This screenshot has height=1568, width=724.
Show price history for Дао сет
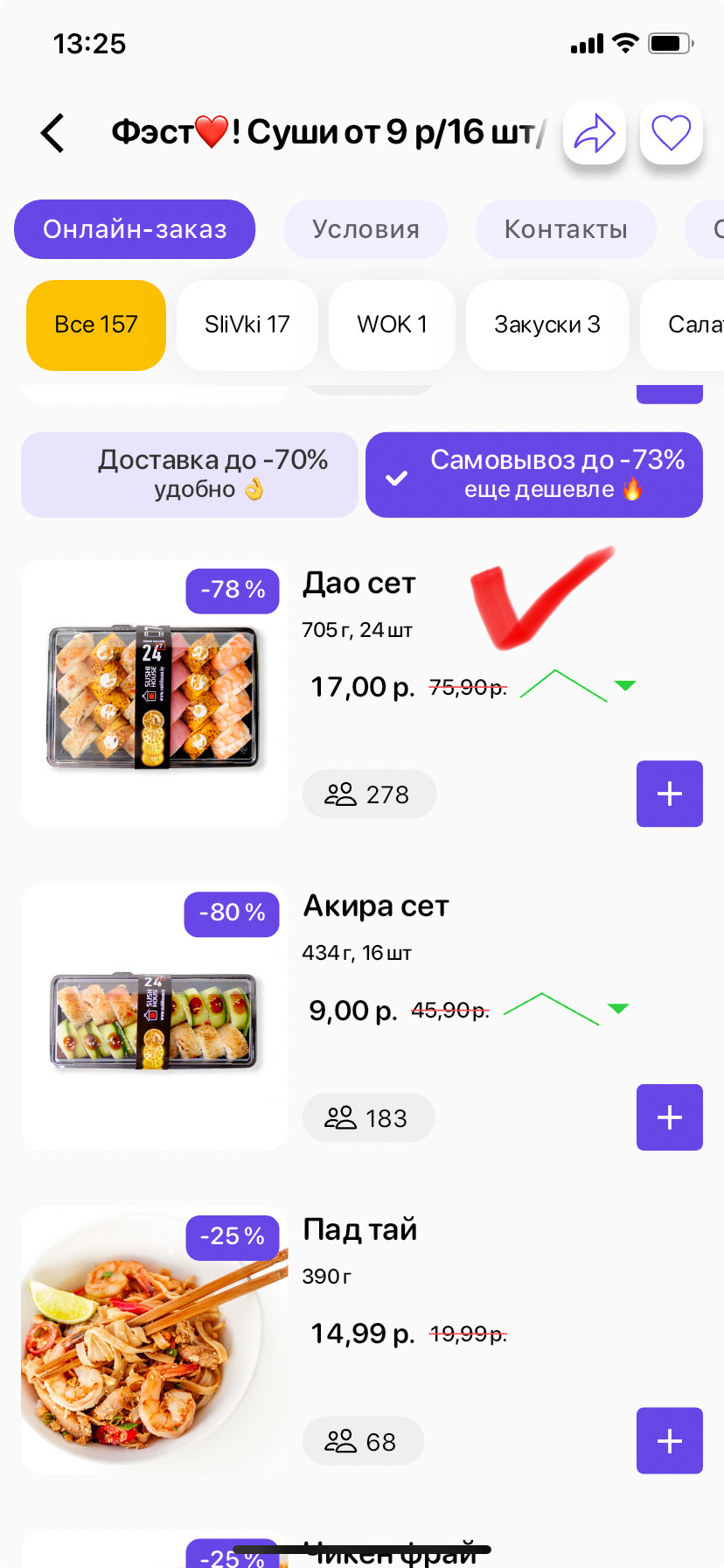(577, 686)
